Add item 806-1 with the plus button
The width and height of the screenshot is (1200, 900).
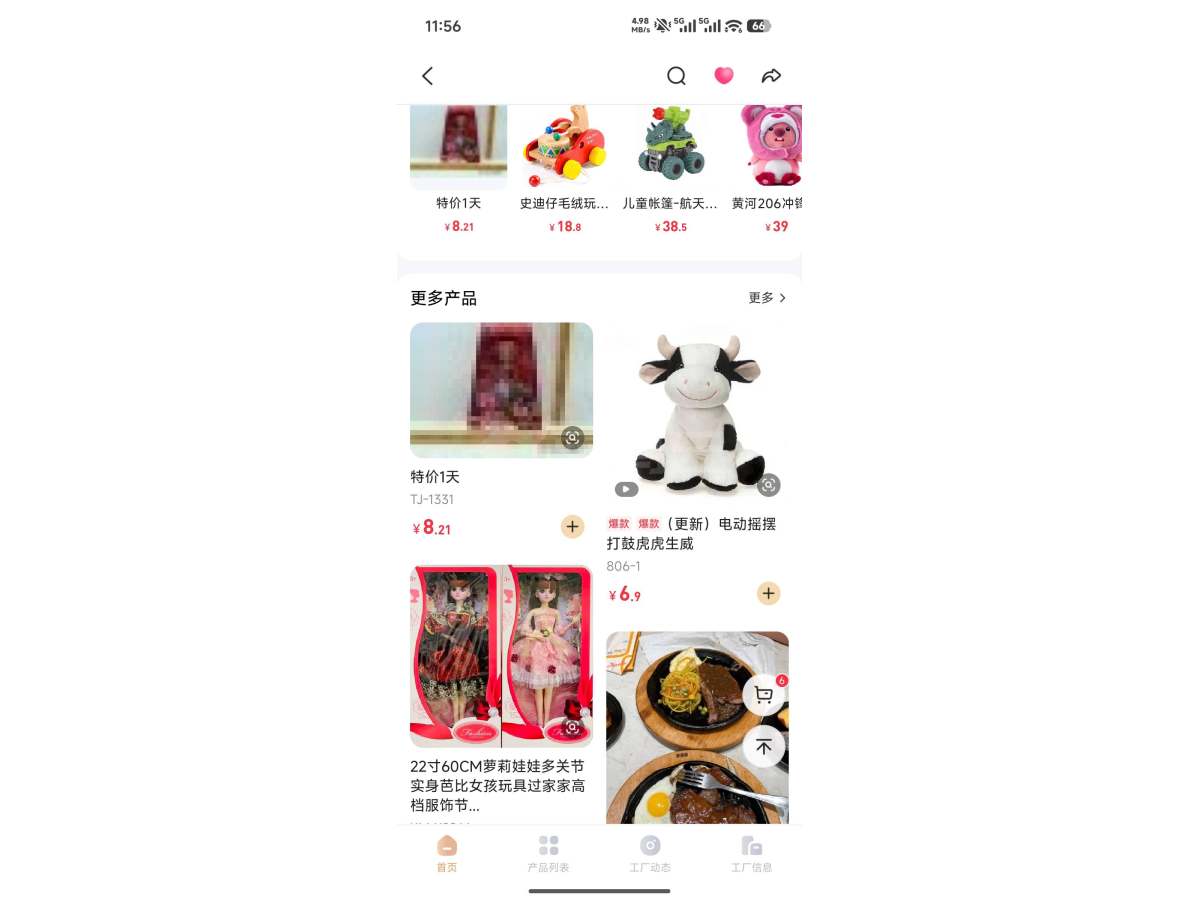[x=768, y=593]
